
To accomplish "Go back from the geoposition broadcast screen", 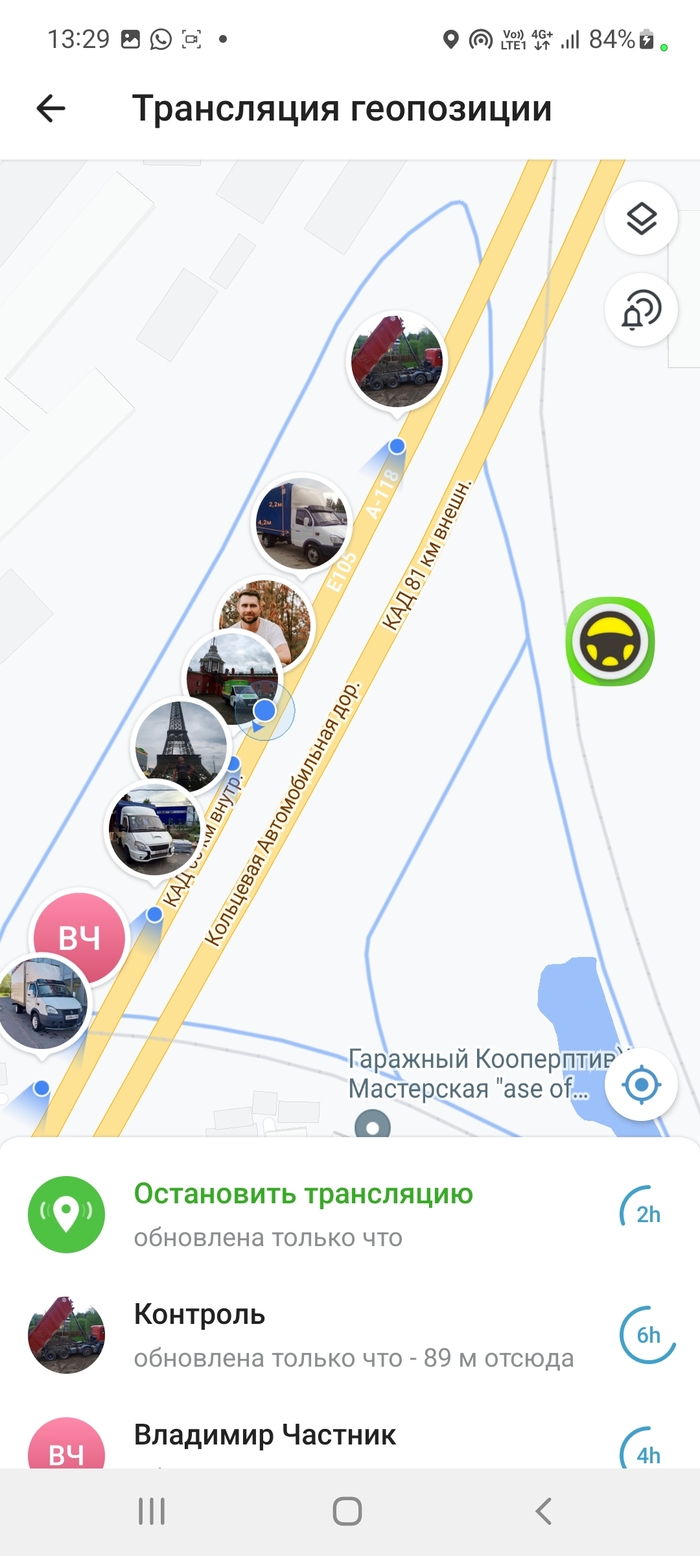I will 50,108.
